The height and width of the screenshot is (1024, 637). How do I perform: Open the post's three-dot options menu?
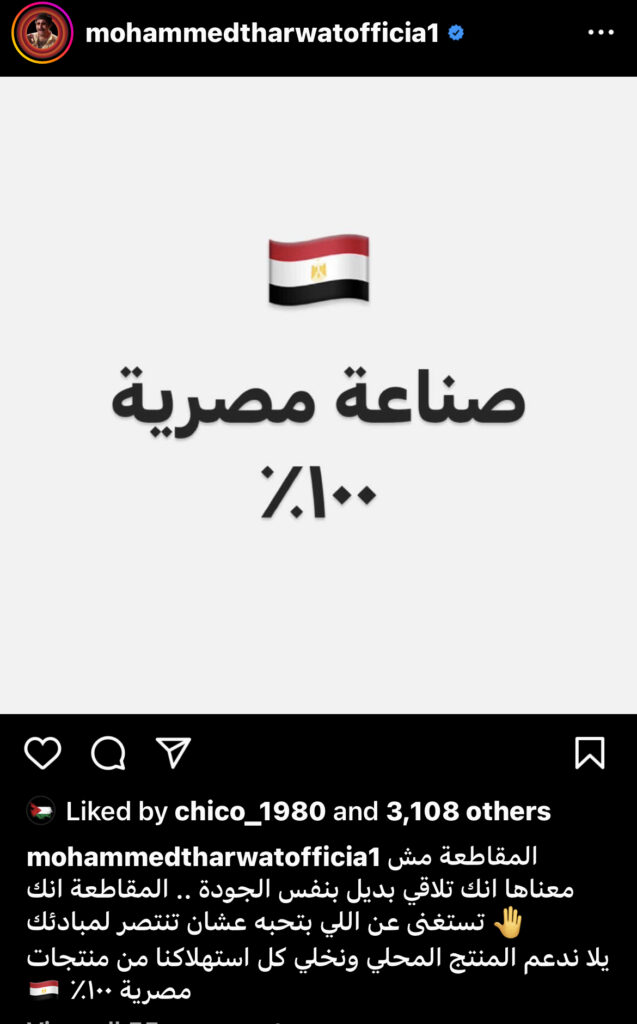click(600, 33)
